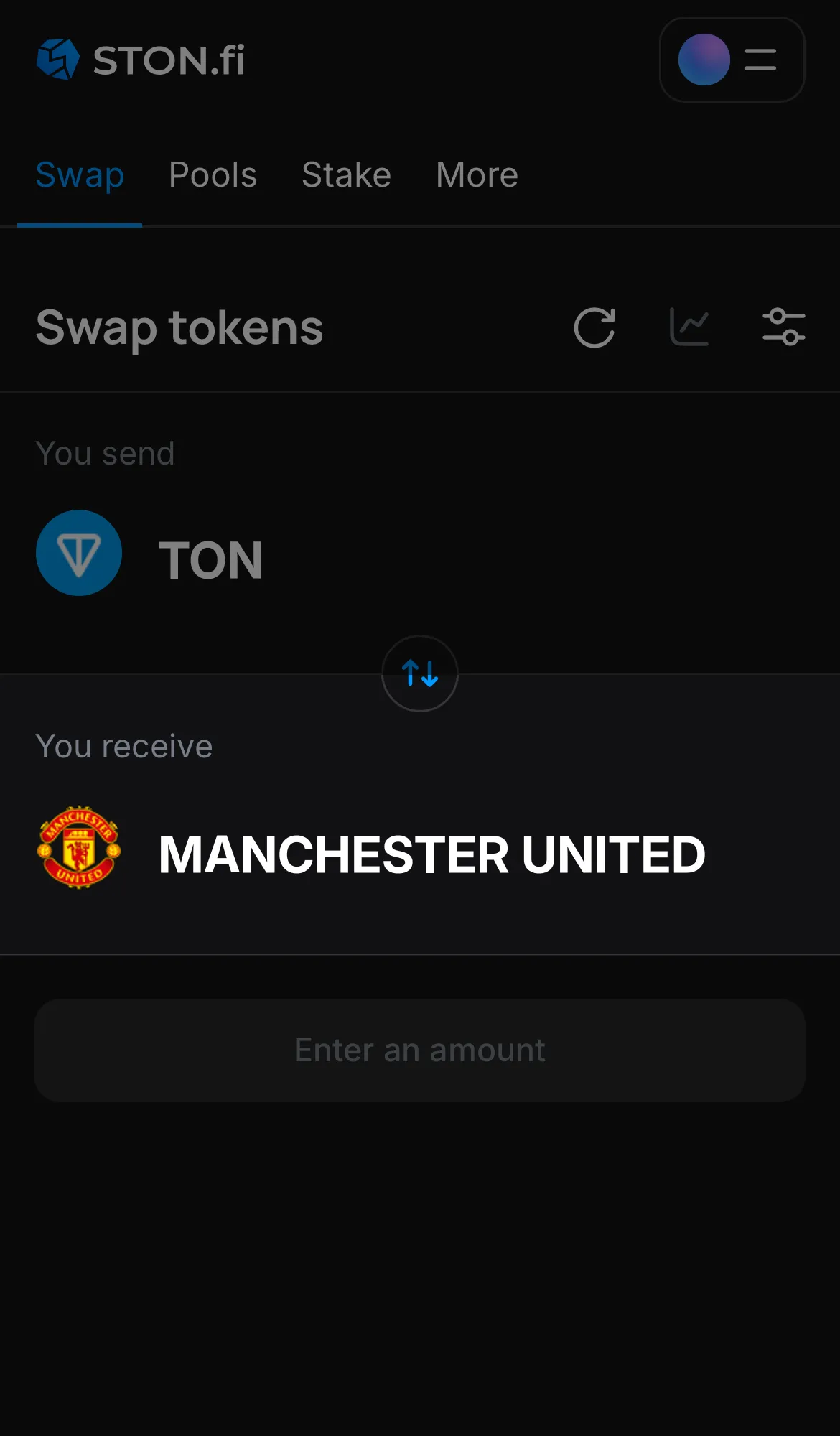Swap token direction with arrows button
The height and width of the screenshot is (1436, 840).
(x=420, y=673)
